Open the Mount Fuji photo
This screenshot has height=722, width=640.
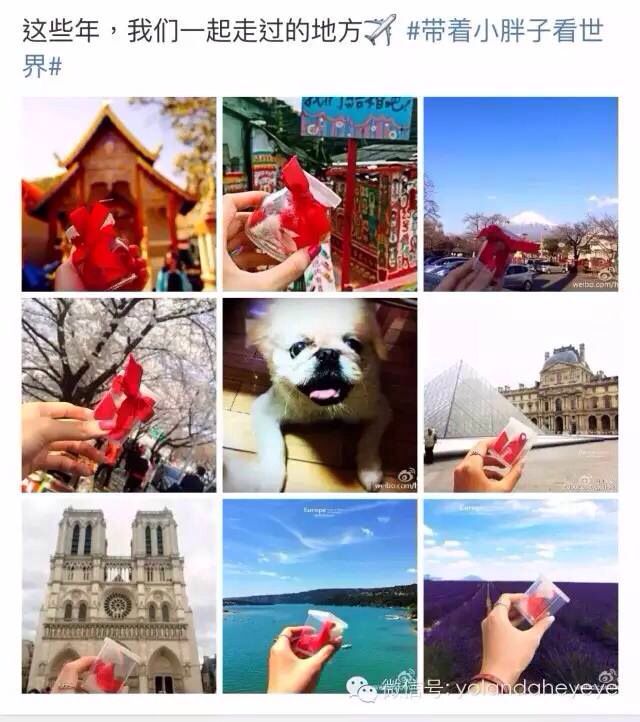(520, 194)
